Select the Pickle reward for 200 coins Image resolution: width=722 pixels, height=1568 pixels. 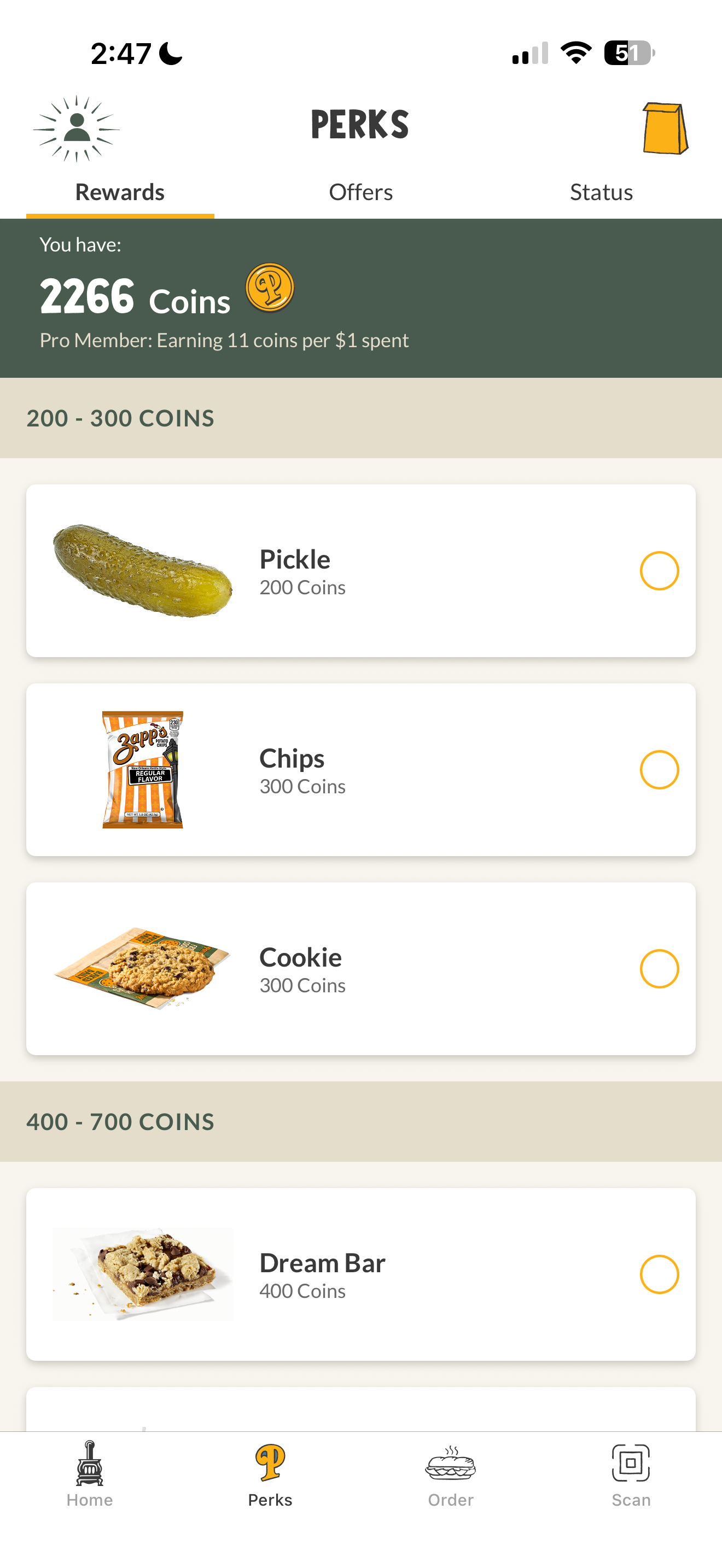[x=659, y=571]
